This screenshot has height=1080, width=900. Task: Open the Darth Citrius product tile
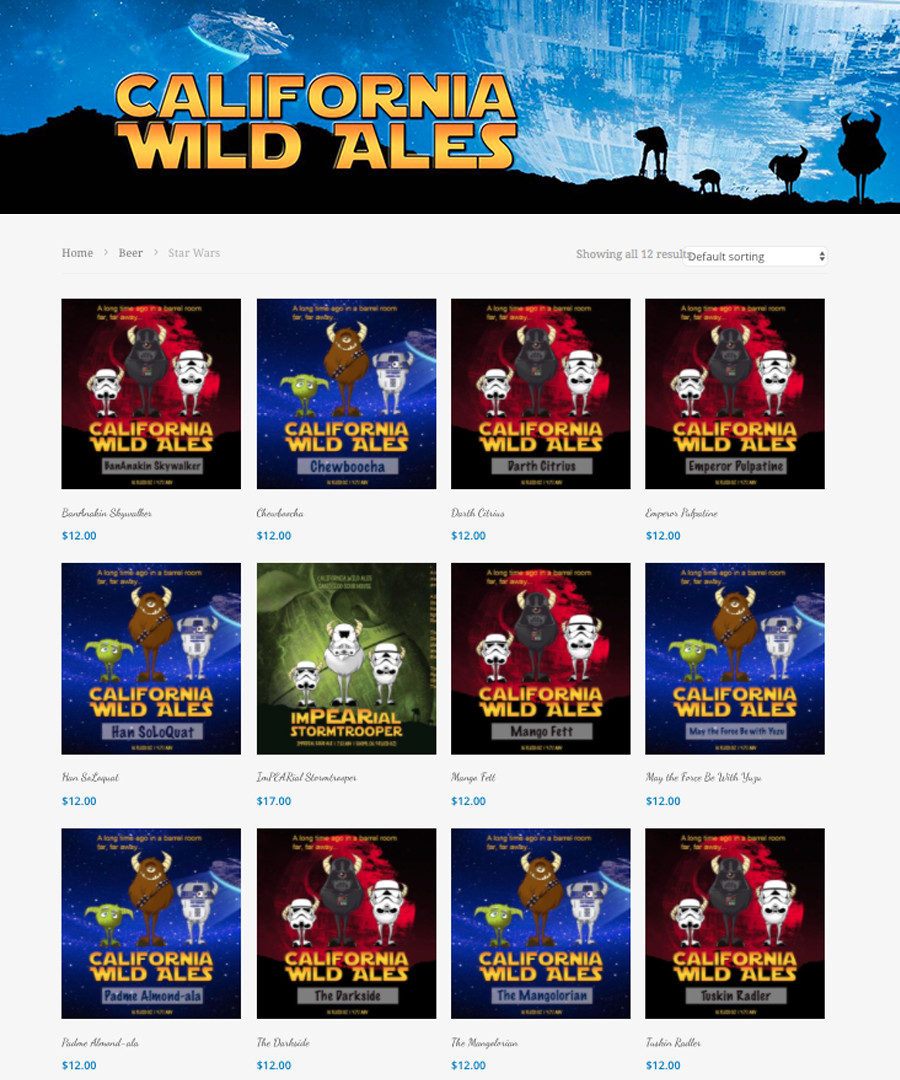[x=540, y=394]
